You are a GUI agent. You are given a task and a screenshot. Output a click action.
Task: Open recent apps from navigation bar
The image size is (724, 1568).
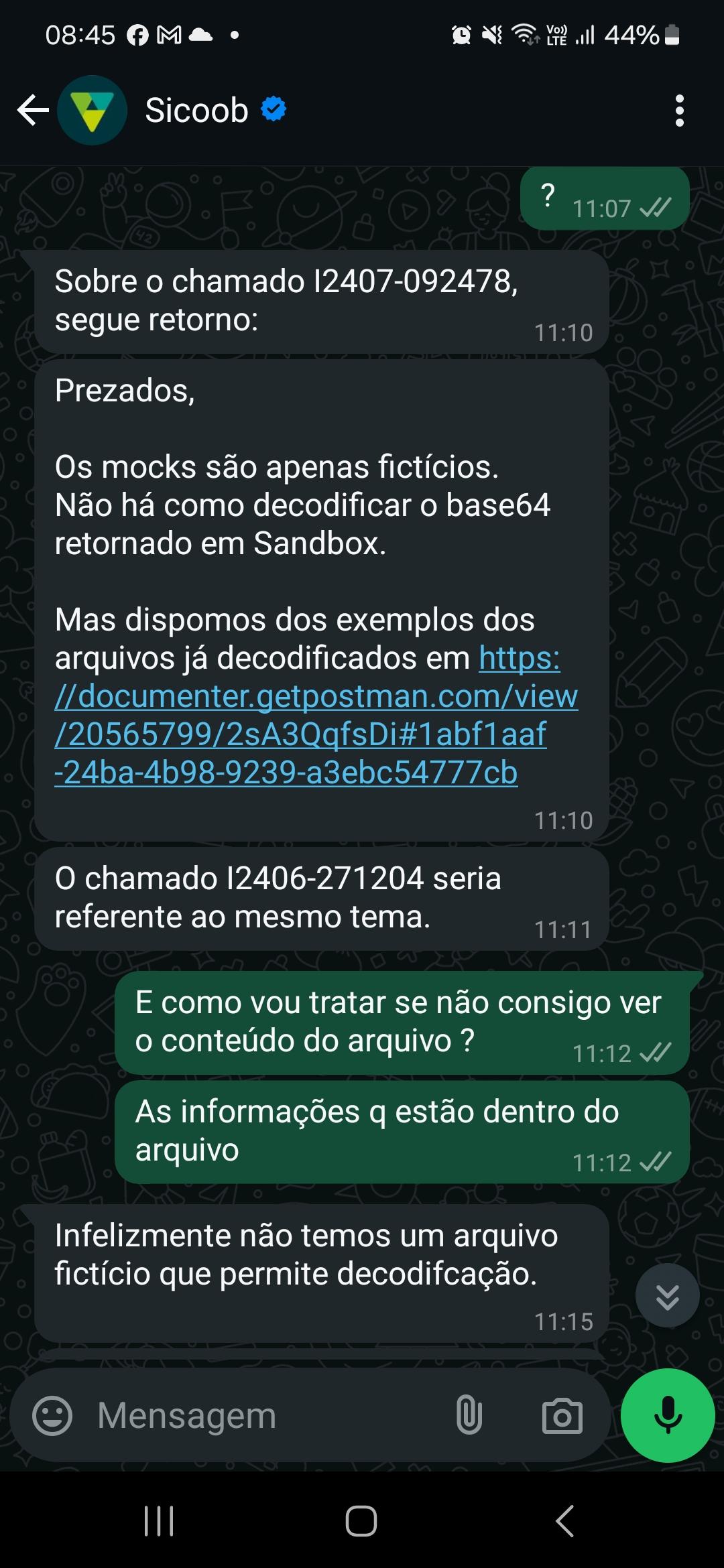click(159, 1521)
